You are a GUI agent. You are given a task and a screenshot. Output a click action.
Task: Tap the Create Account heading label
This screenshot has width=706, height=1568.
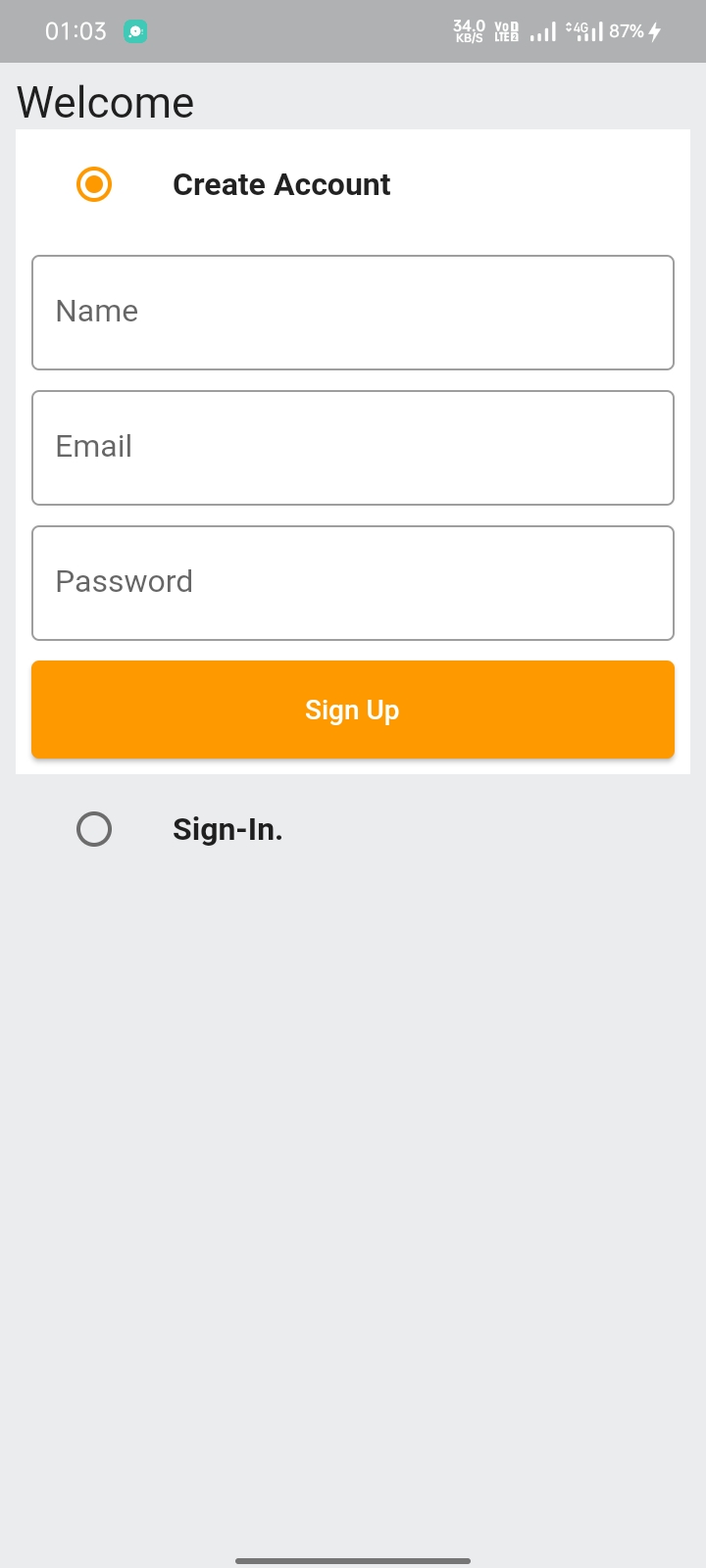(x=281, y=183)
